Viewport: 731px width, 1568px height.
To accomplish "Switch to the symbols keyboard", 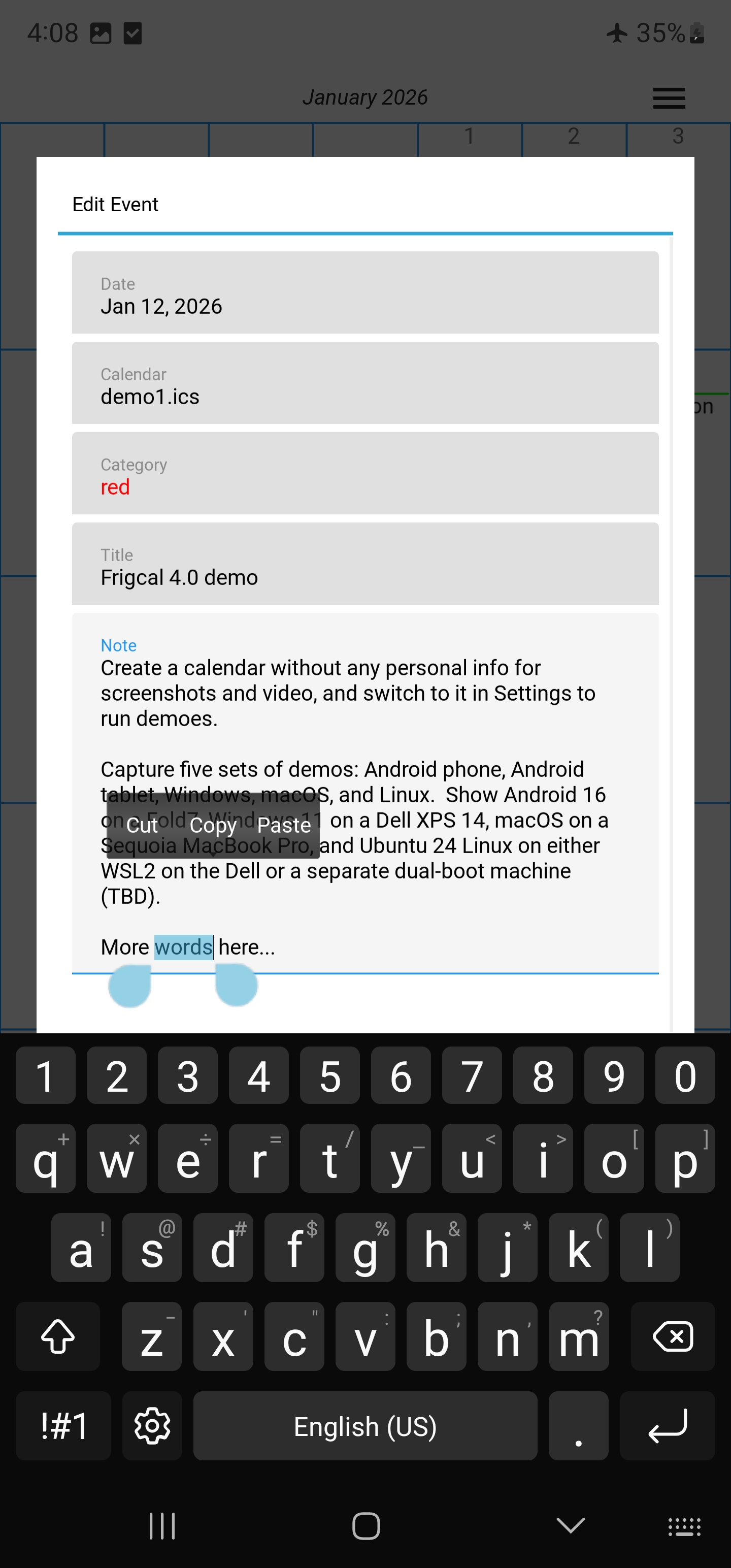I will 63,1425.
